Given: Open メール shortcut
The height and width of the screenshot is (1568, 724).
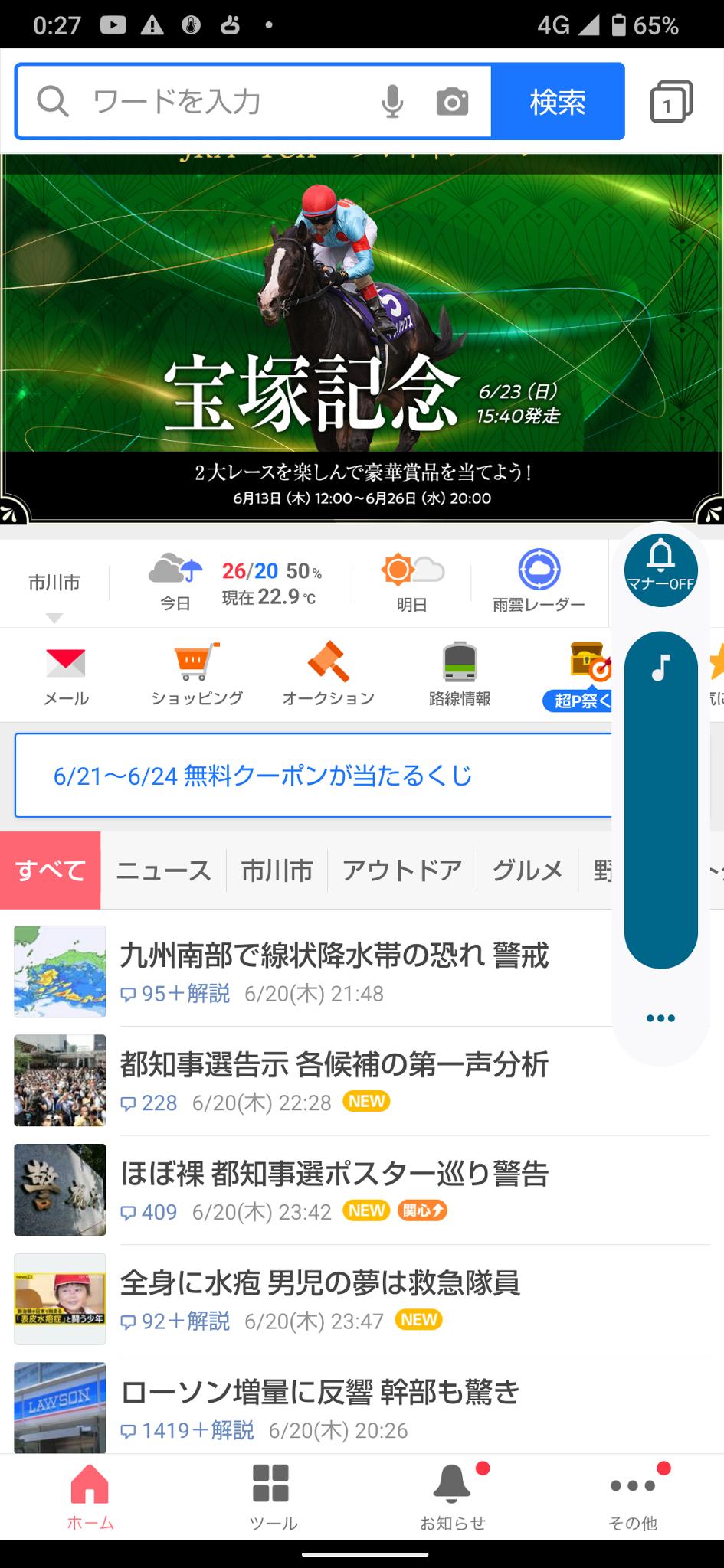Looking at the screenshot, I should point(66,674).
